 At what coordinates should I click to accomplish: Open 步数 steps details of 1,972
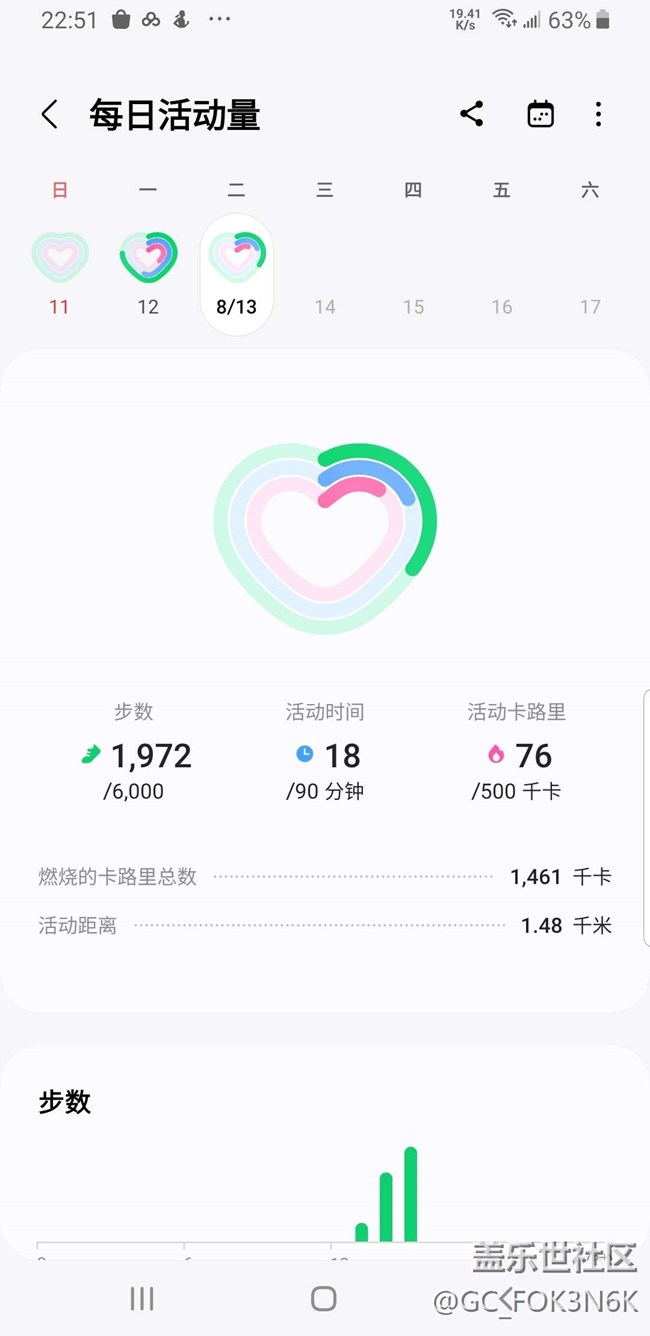point(134,752)
